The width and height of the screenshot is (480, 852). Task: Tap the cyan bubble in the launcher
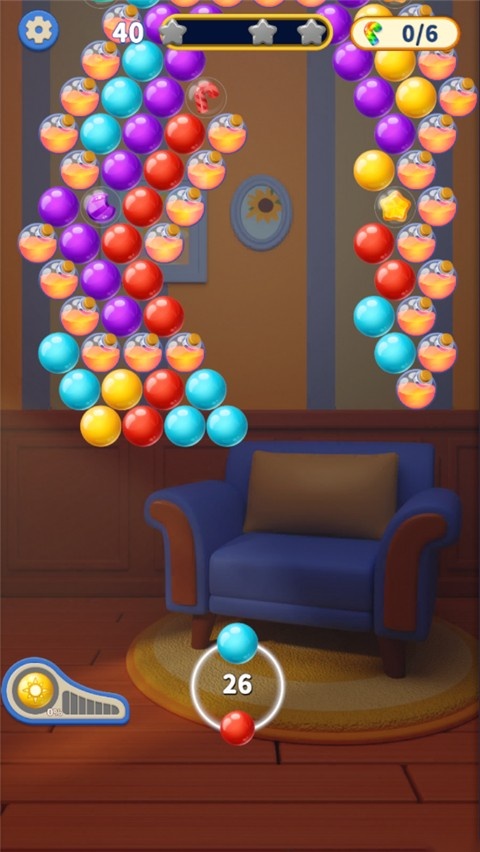pyautogui.click(x=238, y=643)
